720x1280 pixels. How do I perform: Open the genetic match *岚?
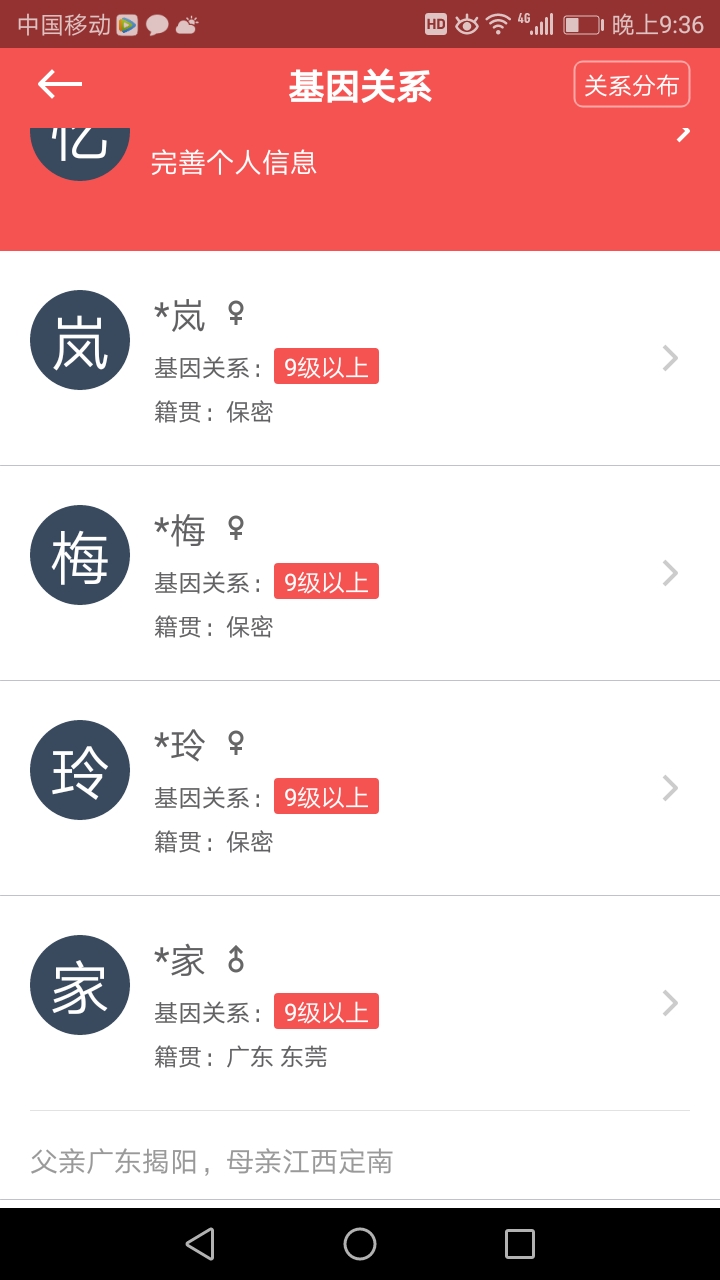(360, 358)
